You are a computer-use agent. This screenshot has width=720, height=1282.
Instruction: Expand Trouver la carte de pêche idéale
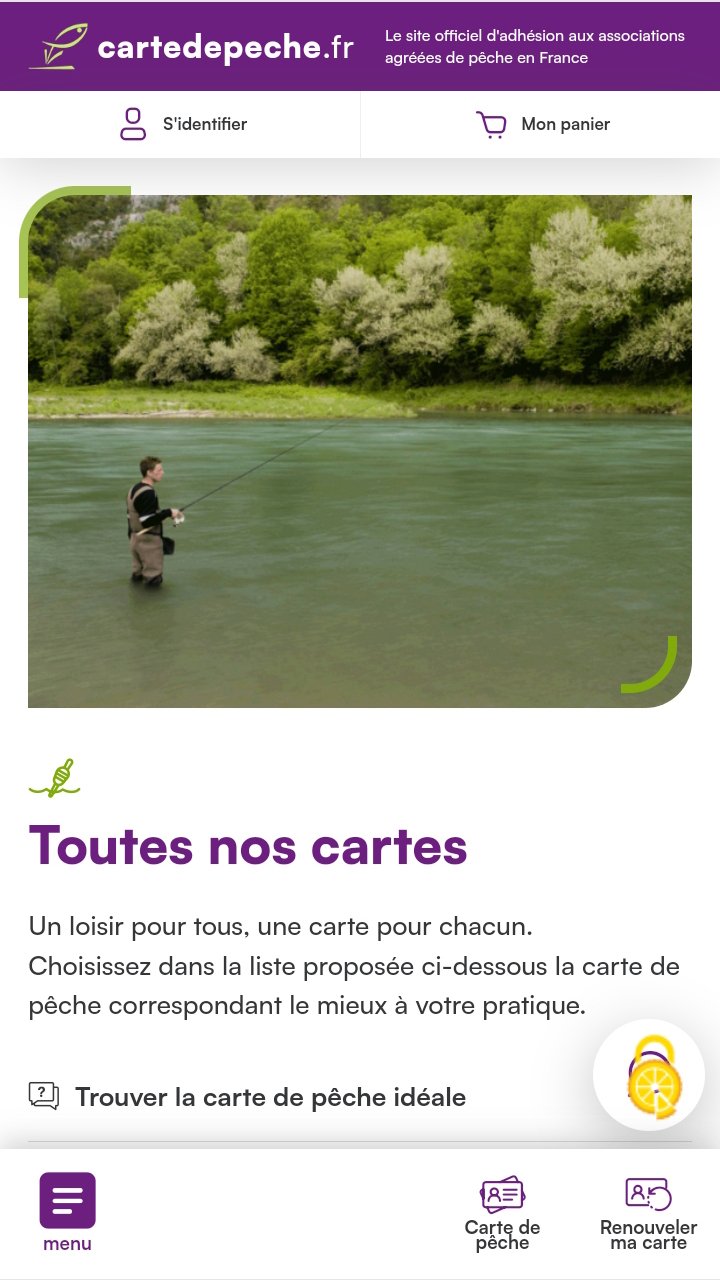[x=270, y=1097]
